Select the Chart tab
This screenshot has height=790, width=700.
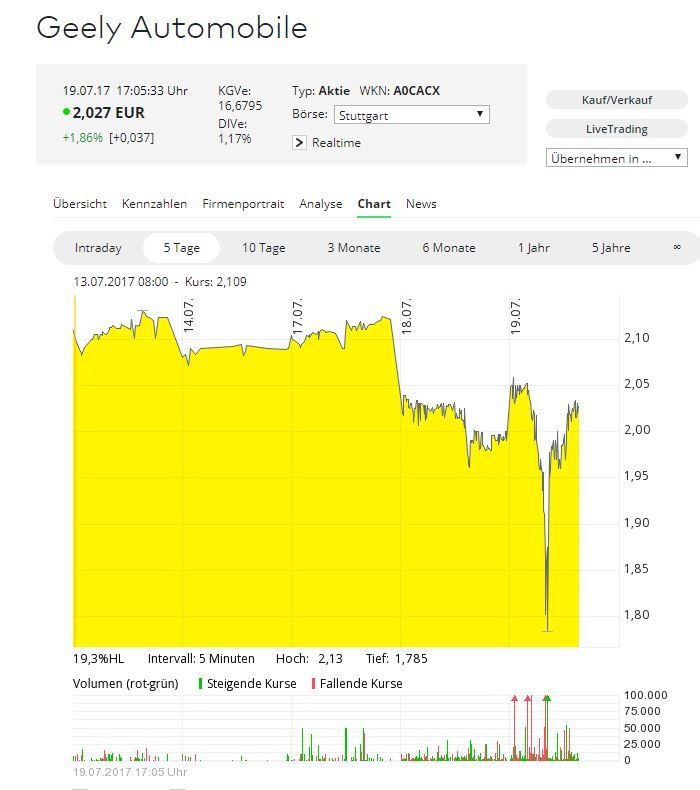tap(374, 204)
